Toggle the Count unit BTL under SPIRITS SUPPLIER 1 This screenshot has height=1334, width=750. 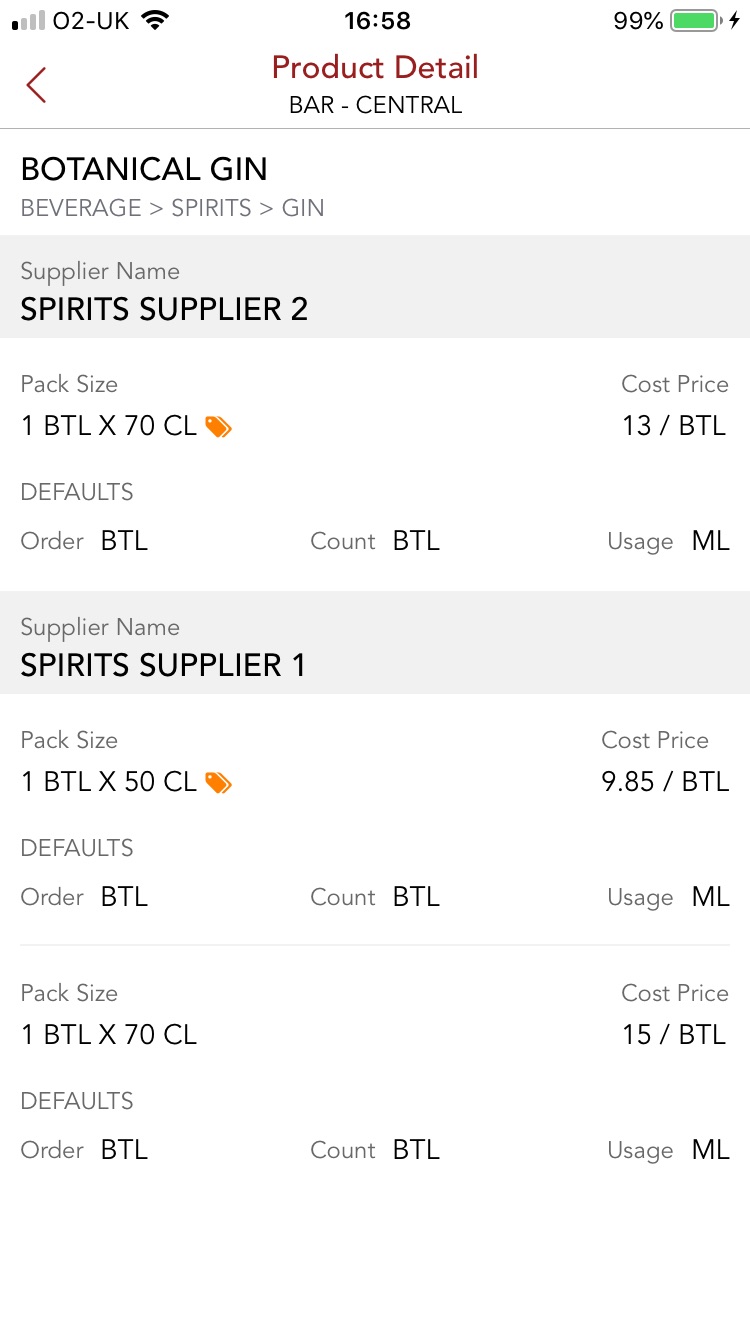click(x=416, y=897)
